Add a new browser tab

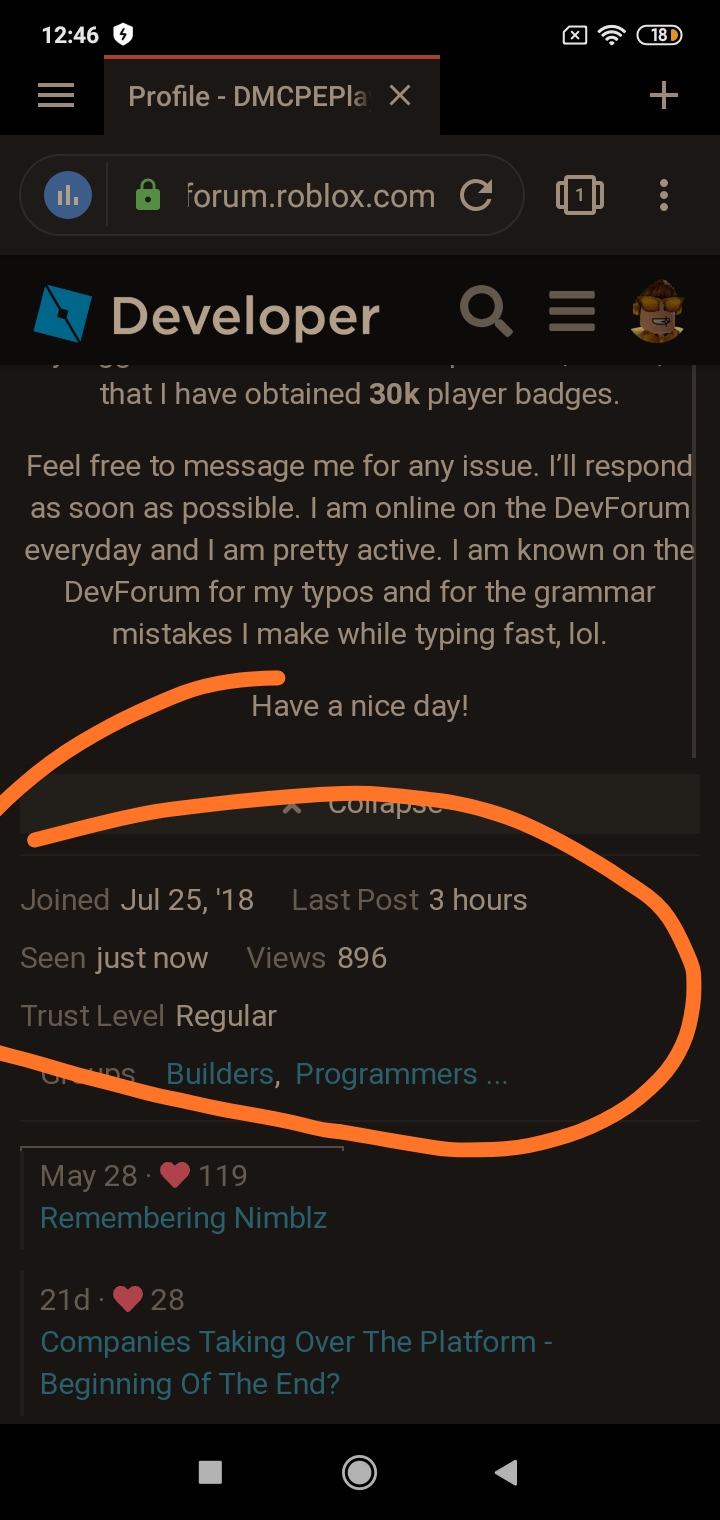pos(664,96)
